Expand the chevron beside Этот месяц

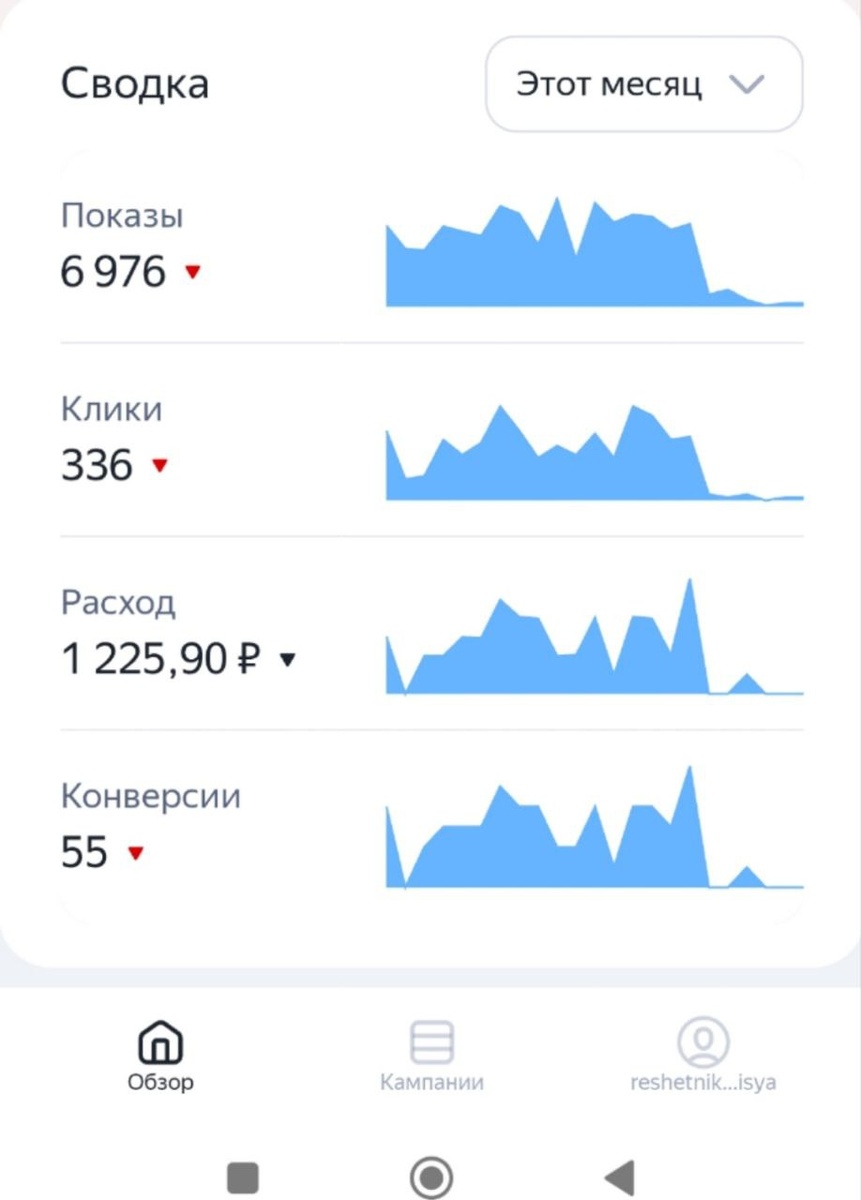[744, 85]
